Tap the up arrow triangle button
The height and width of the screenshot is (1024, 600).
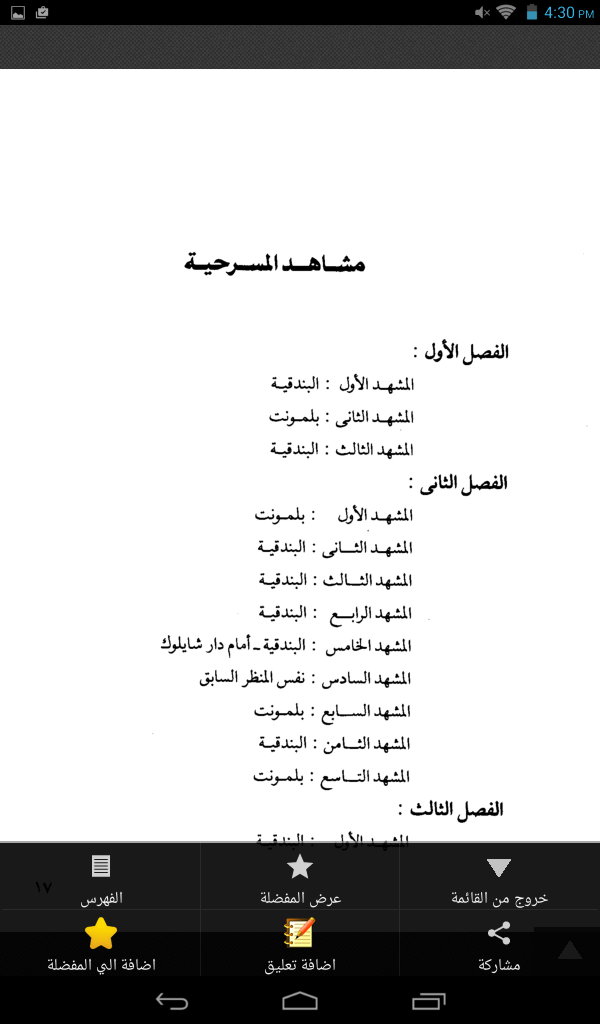pos(569,951)
